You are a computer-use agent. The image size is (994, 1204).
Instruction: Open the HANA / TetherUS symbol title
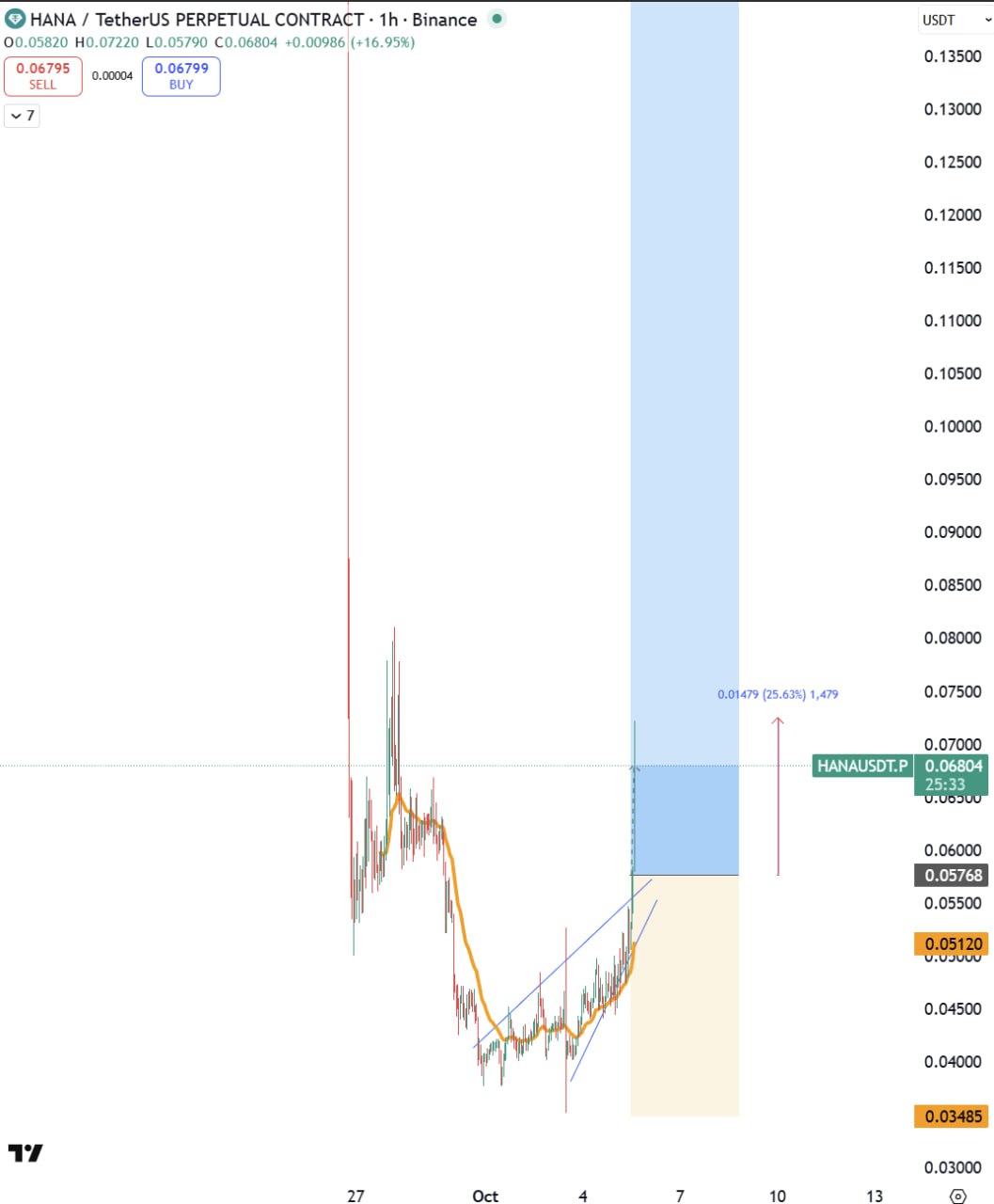(197, 19)
